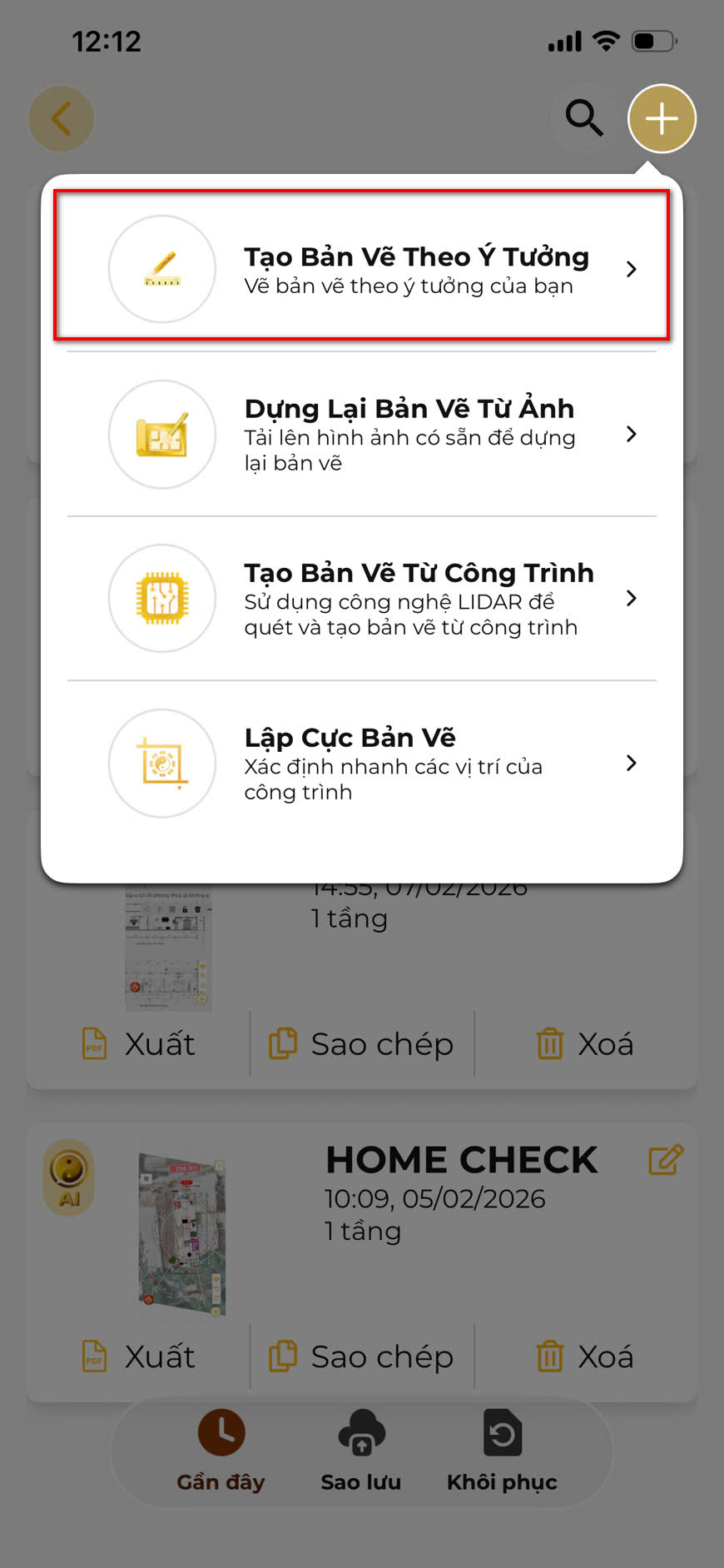Select the Gần đây tab

(221, 1451)
